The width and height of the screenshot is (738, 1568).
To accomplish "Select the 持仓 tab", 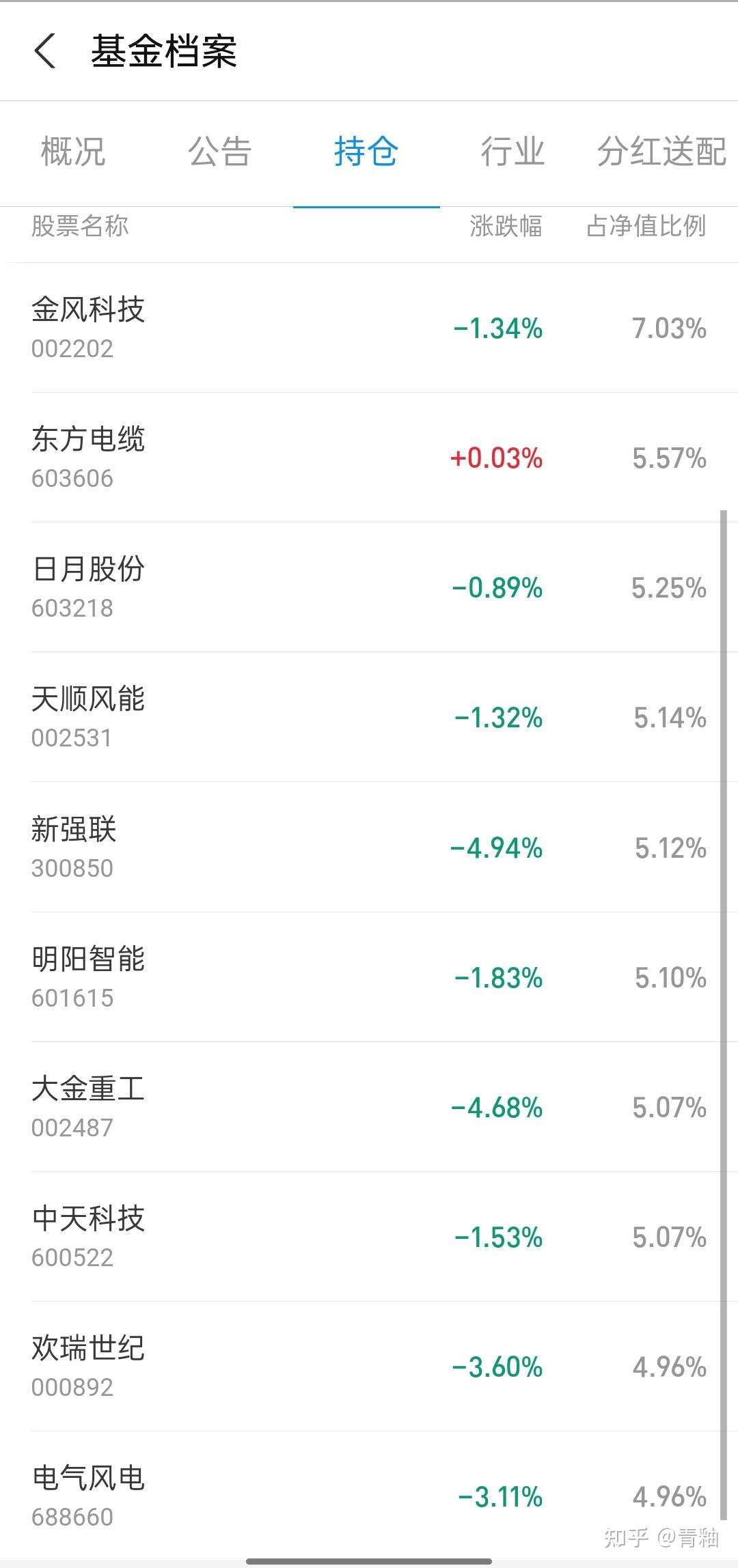I will pyautogui.click(x=366, y=152).
